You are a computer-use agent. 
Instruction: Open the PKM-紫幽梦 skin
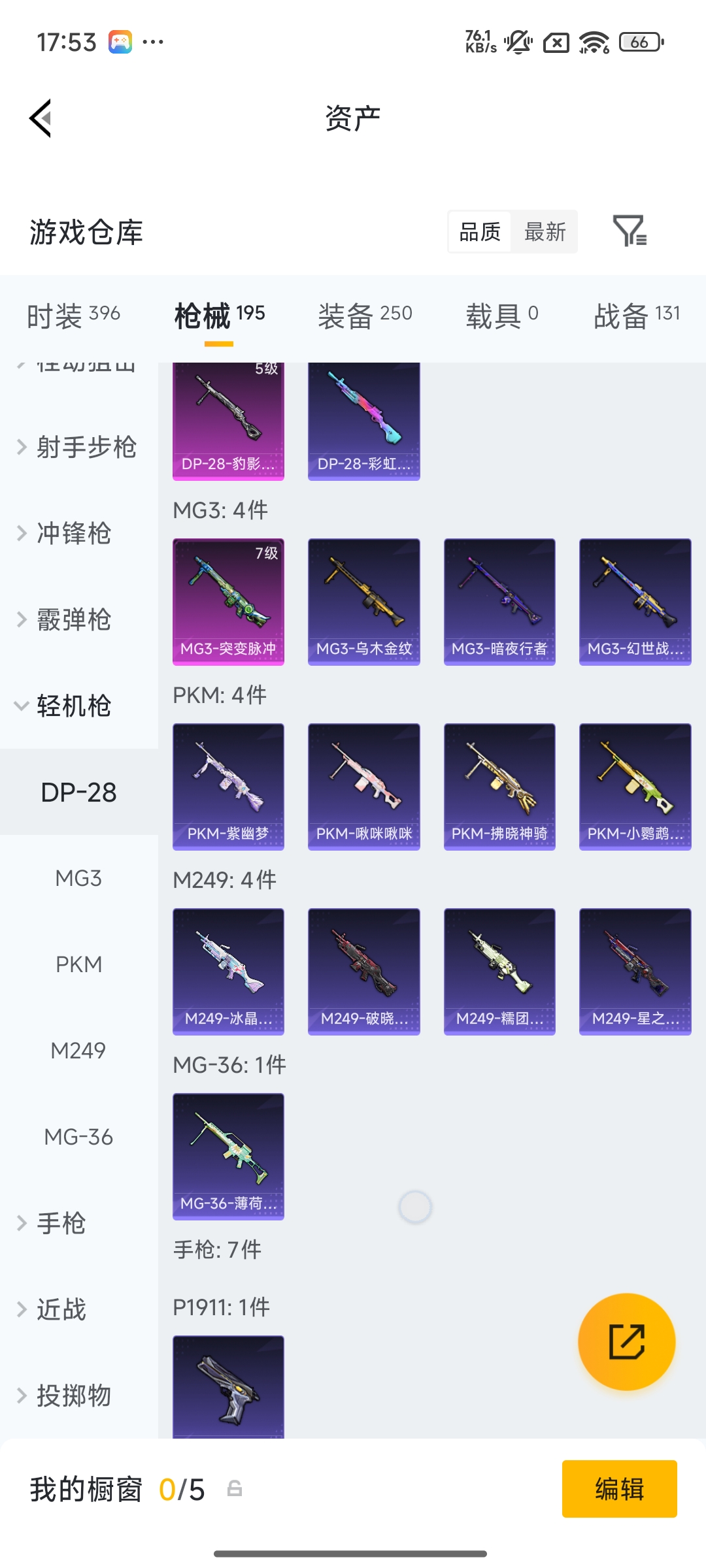pos(228,786)
